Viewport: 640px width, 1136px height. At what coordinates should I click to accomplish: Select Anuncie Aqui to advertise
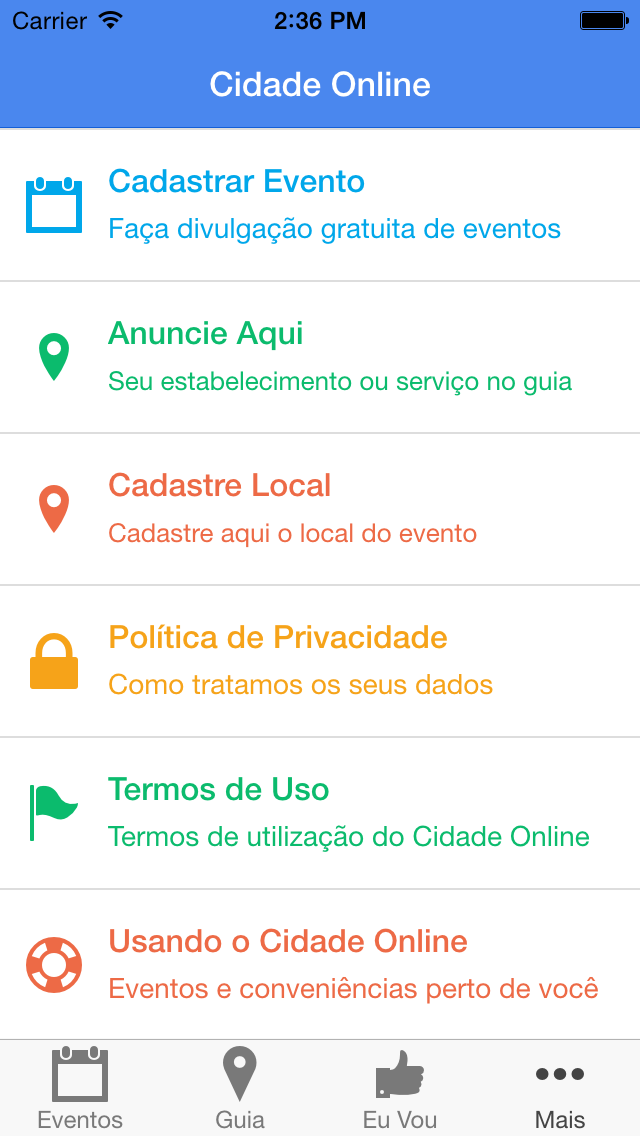320,357
